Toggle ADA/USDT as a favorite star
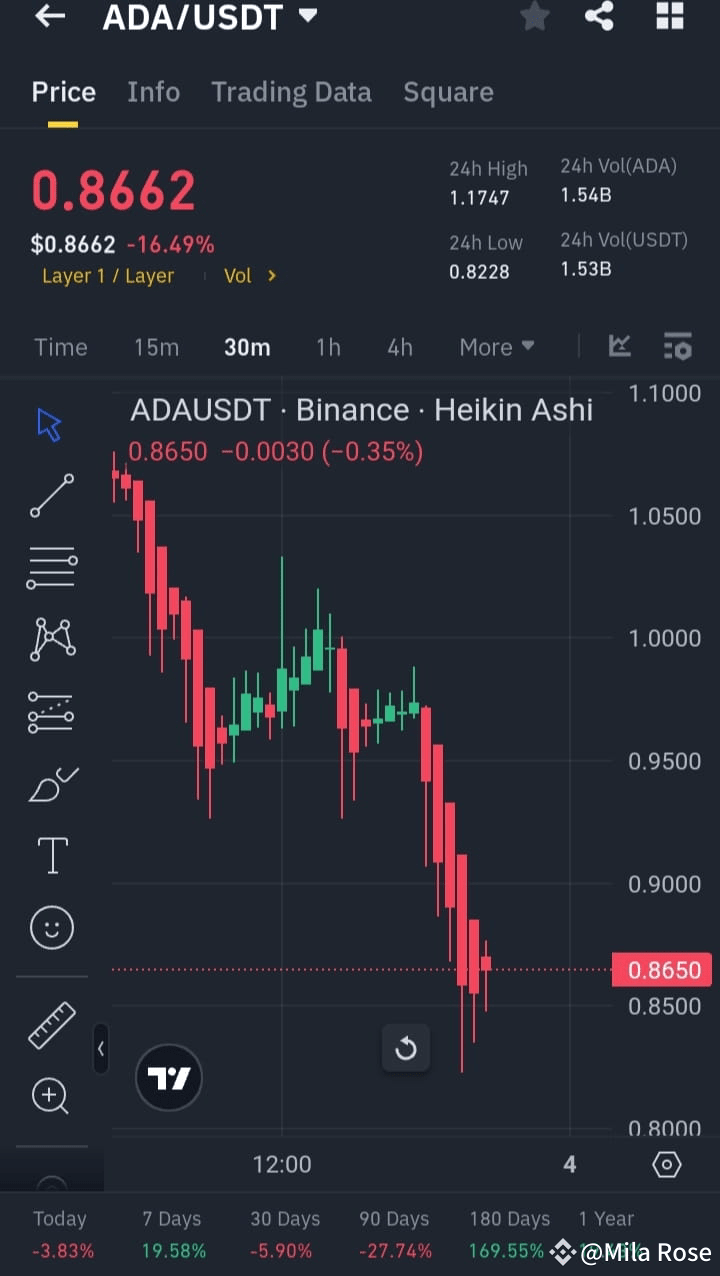This screenshot has width=720, height=1276. (x=534, y=17)
